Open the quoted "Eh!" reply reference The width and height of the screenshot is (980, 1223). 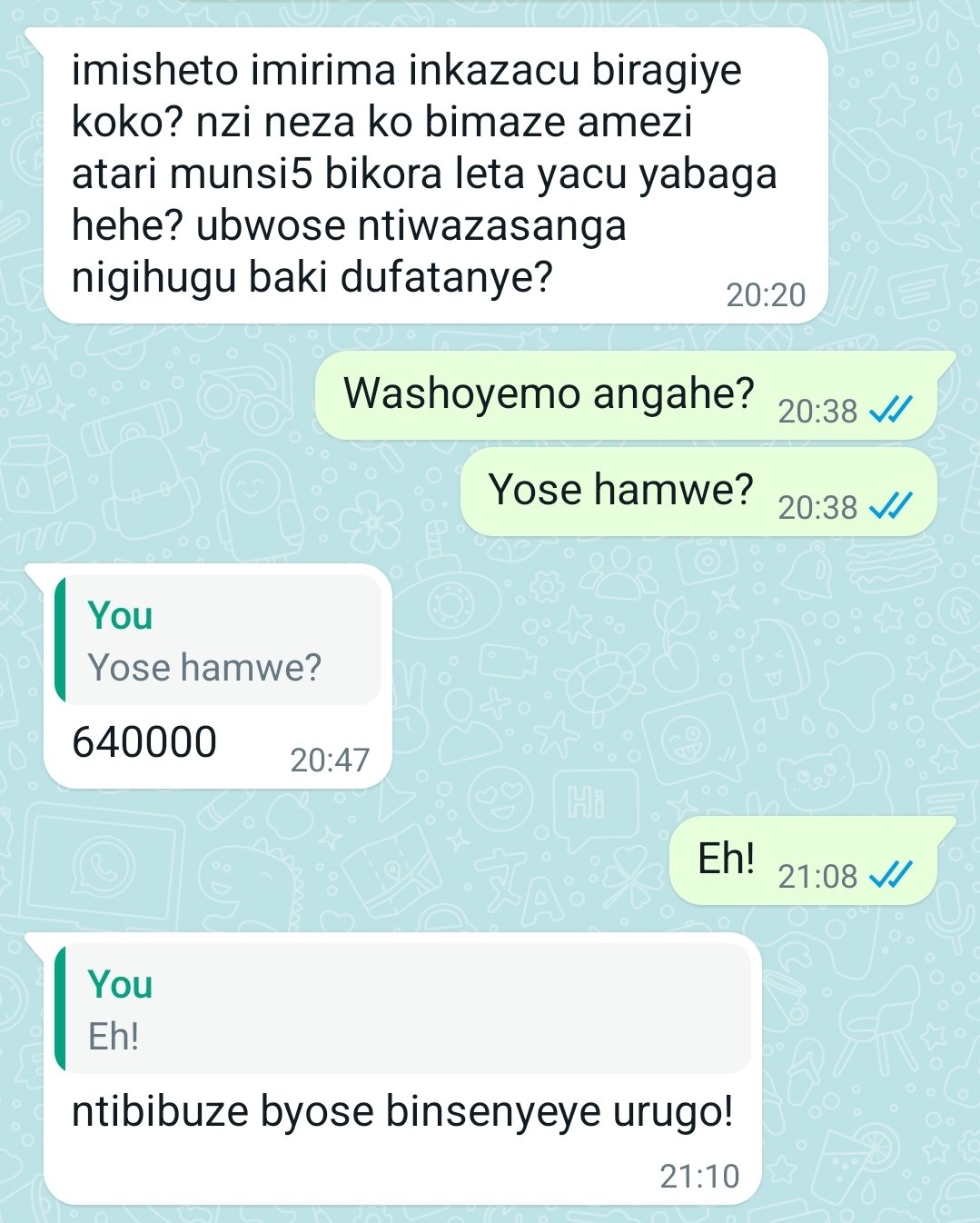click(402, 1009)
